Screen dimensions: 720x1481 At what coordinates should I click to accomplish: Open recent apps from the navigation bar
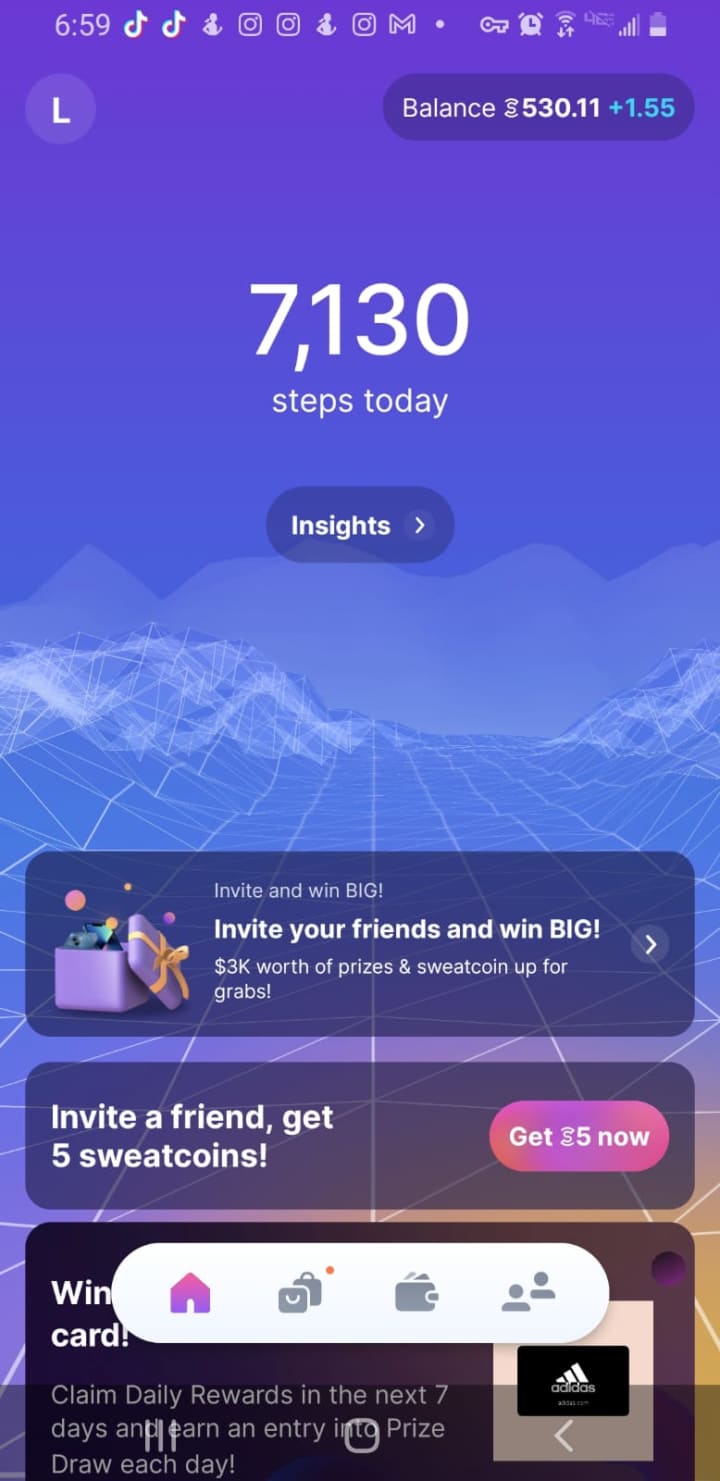click(160, 1437)
